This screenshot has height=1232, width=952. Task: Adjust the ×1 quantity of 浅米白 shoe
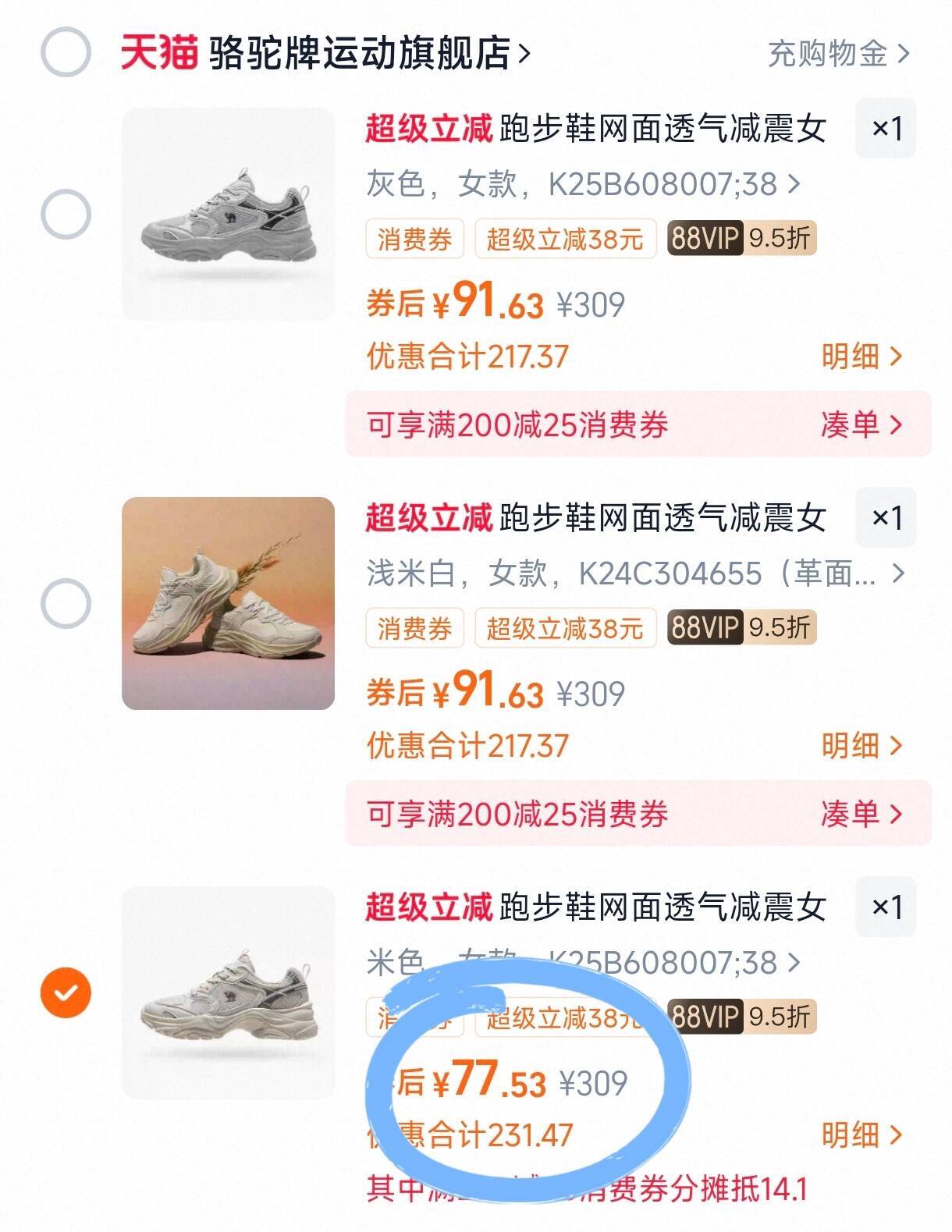[x=886, y=517]
